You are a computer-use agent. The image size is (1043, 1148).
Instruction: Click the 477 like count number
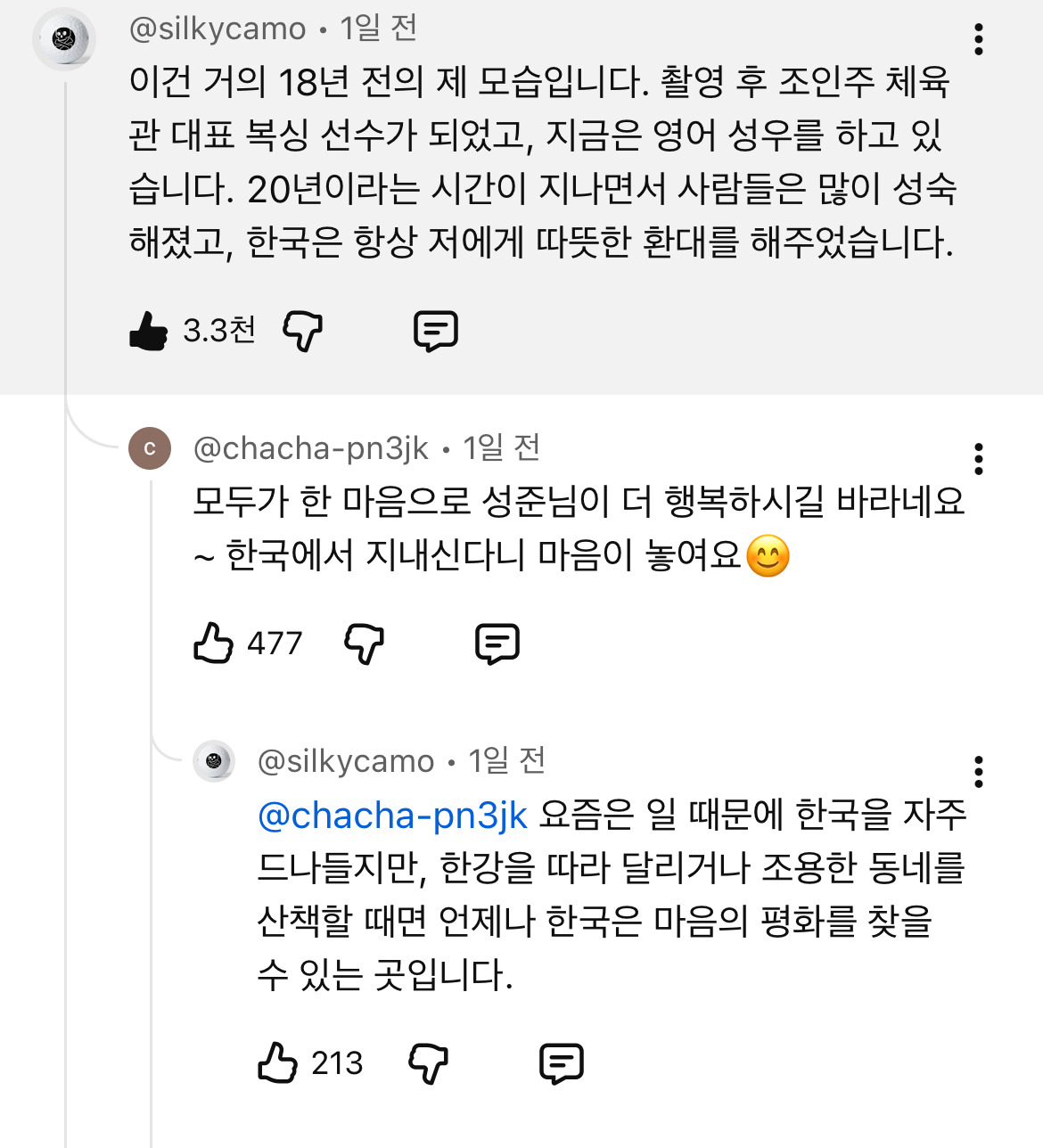[x=274, y=642]
